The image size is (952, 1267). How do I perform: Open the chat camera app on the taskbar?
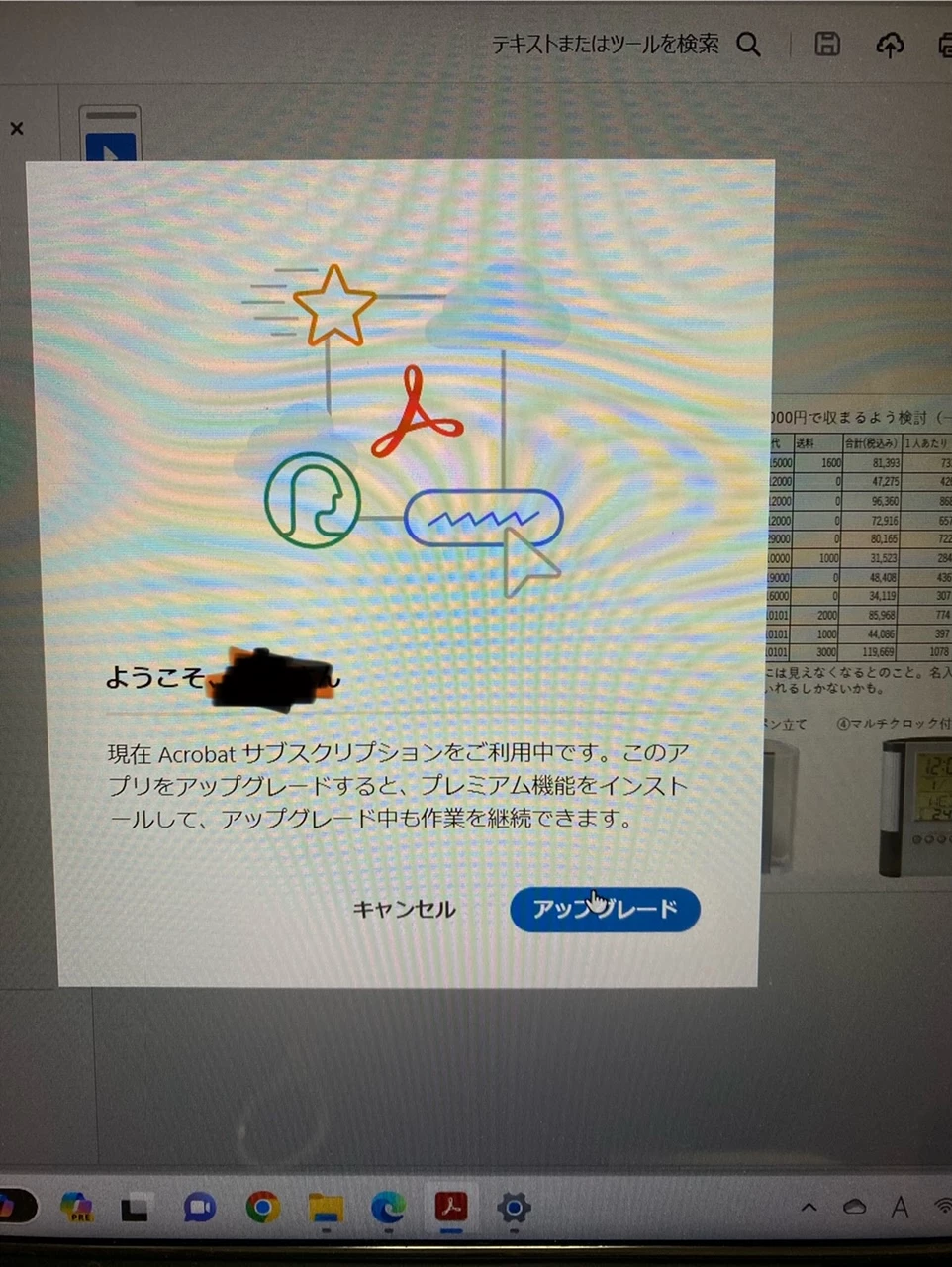(199, 1207)
